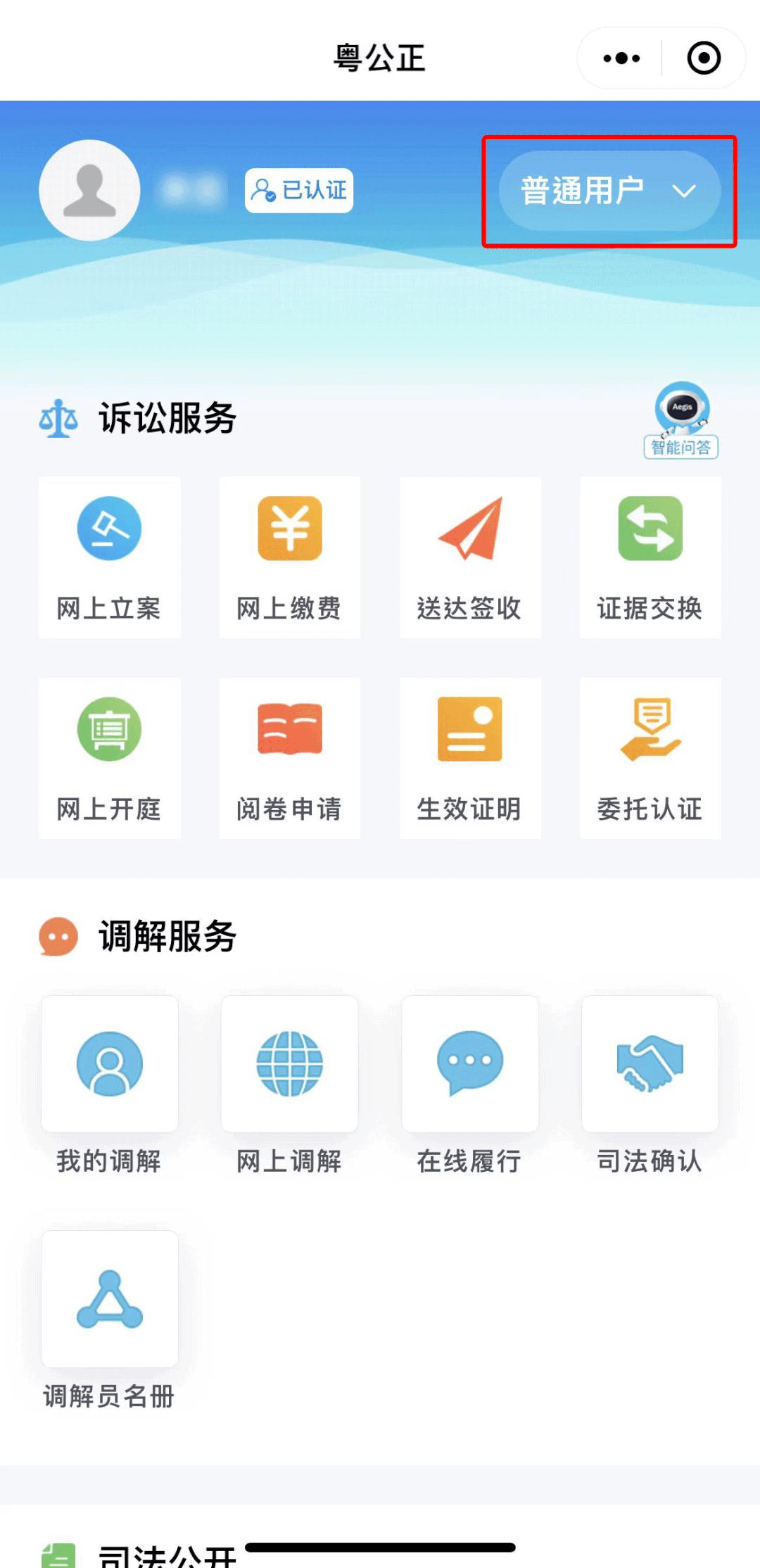The width and height of the screenshot is (760, 1568).
Task: Tap the user profile avatar
Action: [x=89, y=190]
